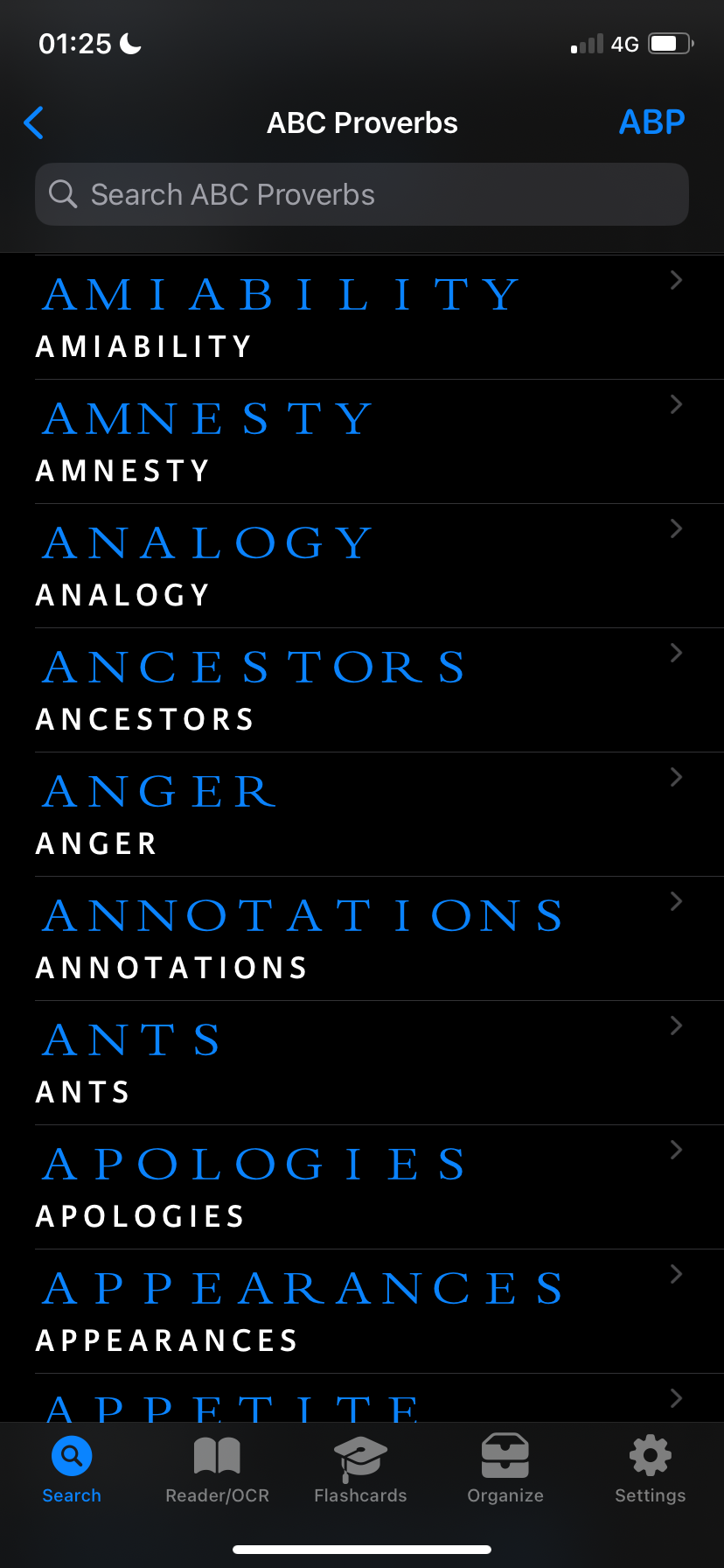Screen dimensions: 724x1568
Task: Switch to the Flashcards tab
Action: click(x=360, y=1470)
